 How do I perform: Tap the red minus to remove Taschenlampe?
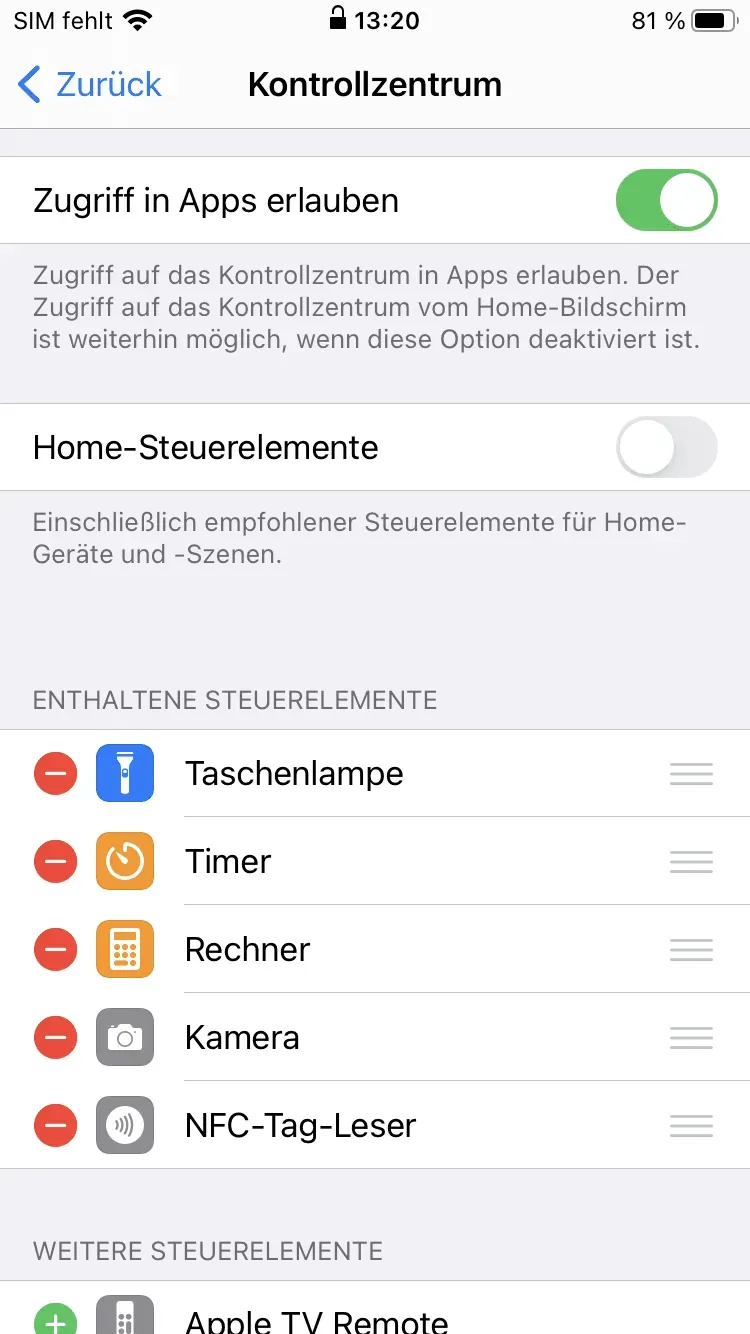pos(55,773)
